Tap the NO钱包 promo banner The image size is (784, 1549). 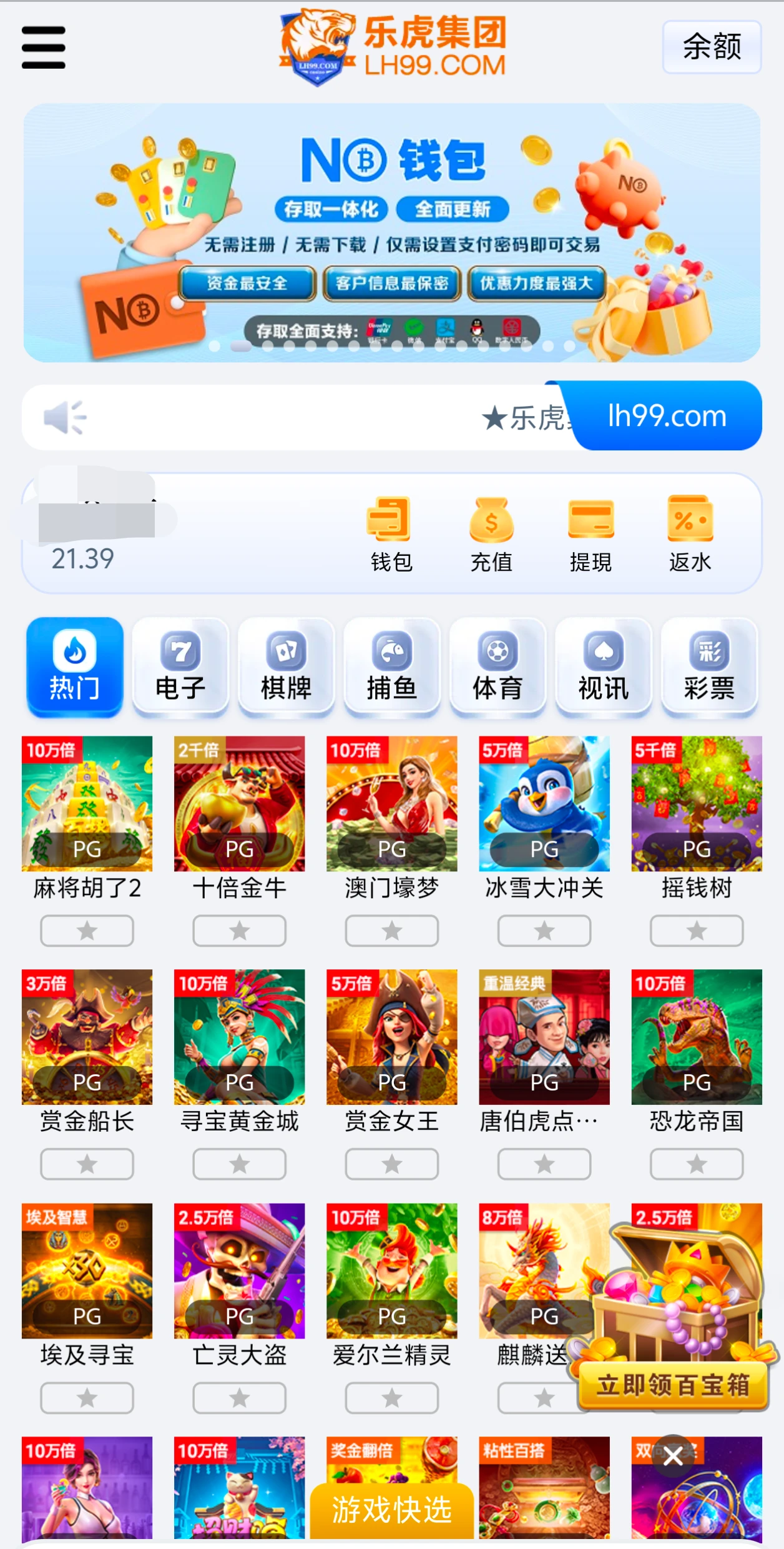point(391,232)
